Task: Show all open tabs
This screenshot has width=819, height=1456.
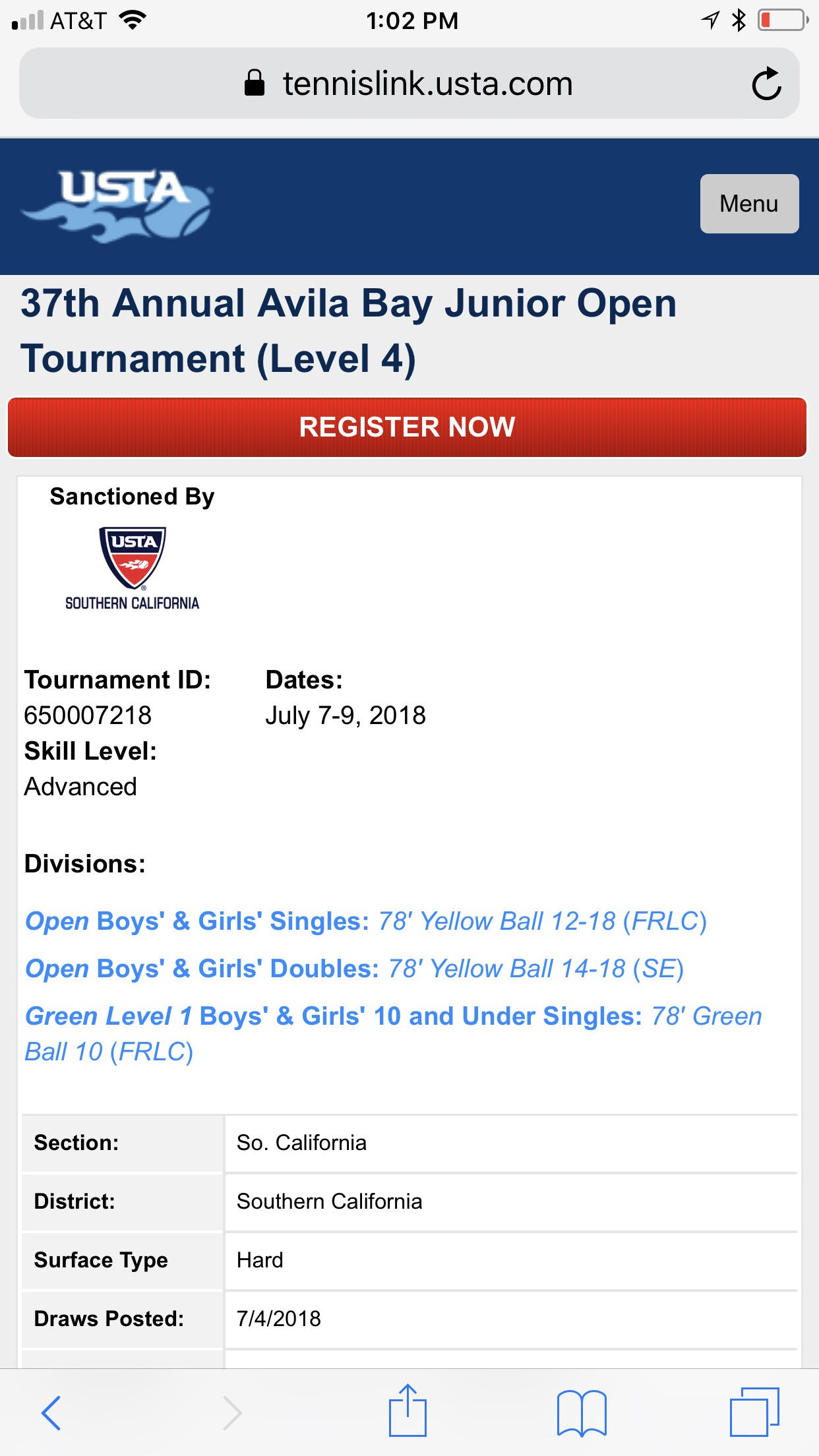Action: pyautogui.click(x=754, y=1412)
